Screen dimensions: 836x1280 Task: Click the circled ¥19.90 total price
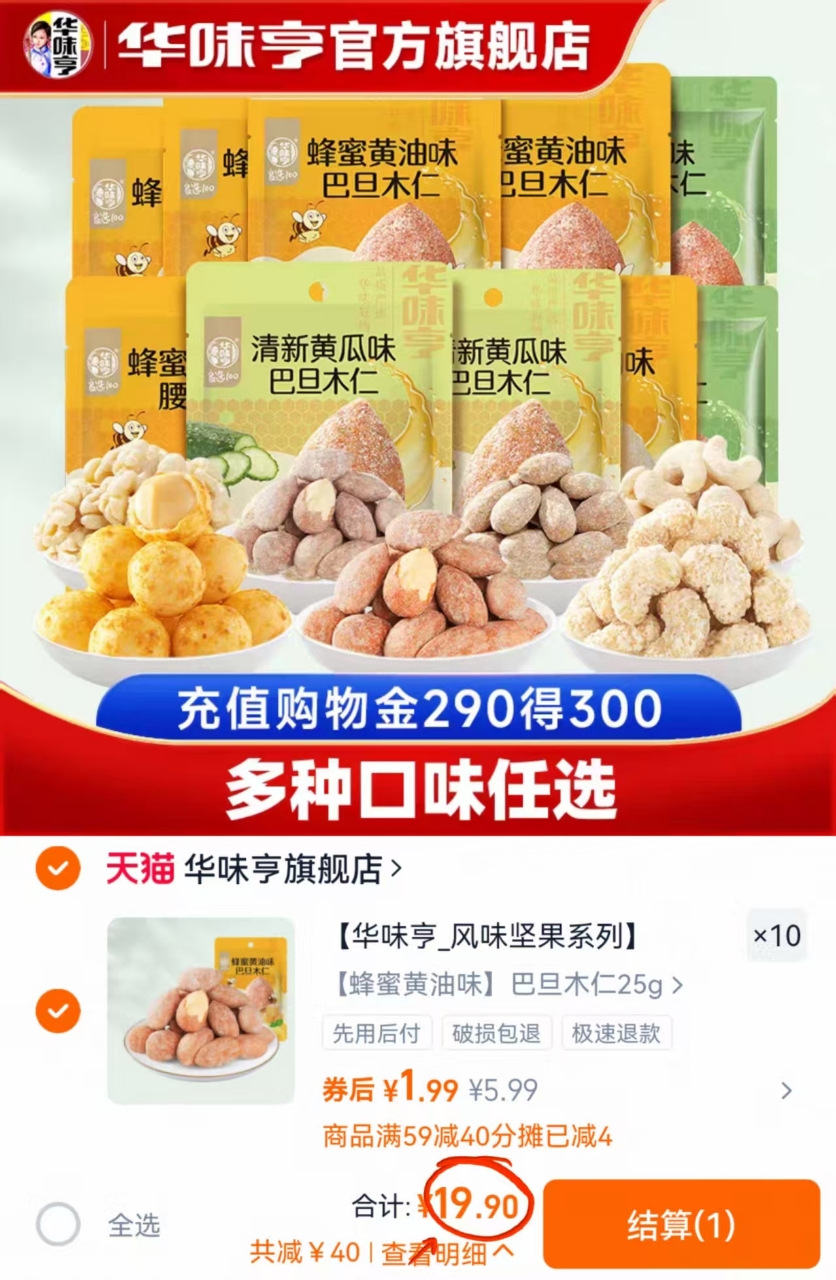pyautogui.click(x=480, y=1205)
